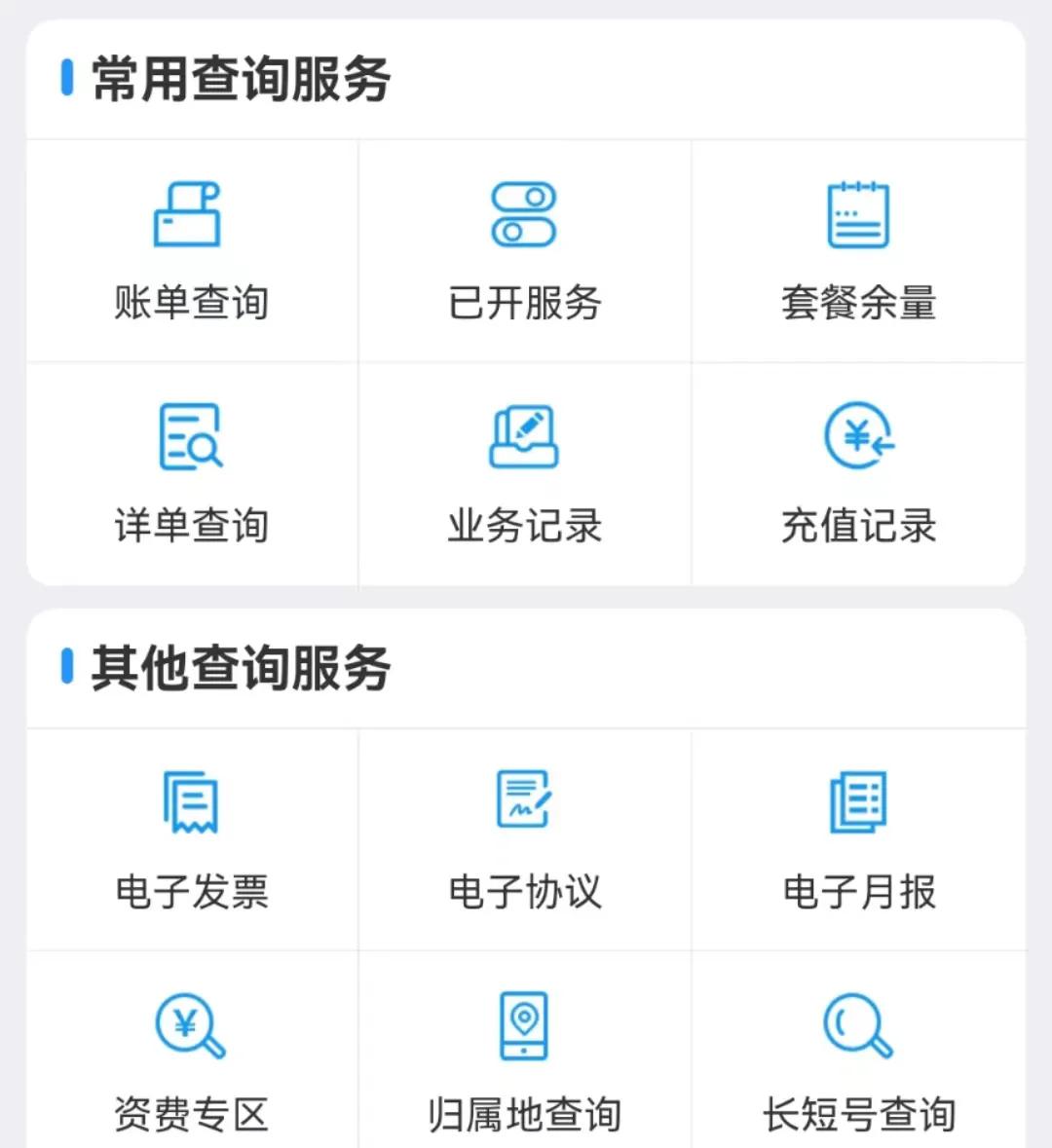Click the 业务记录 inbox-pencil icon
The image size is (1052, 1148).
coord(524,436)
